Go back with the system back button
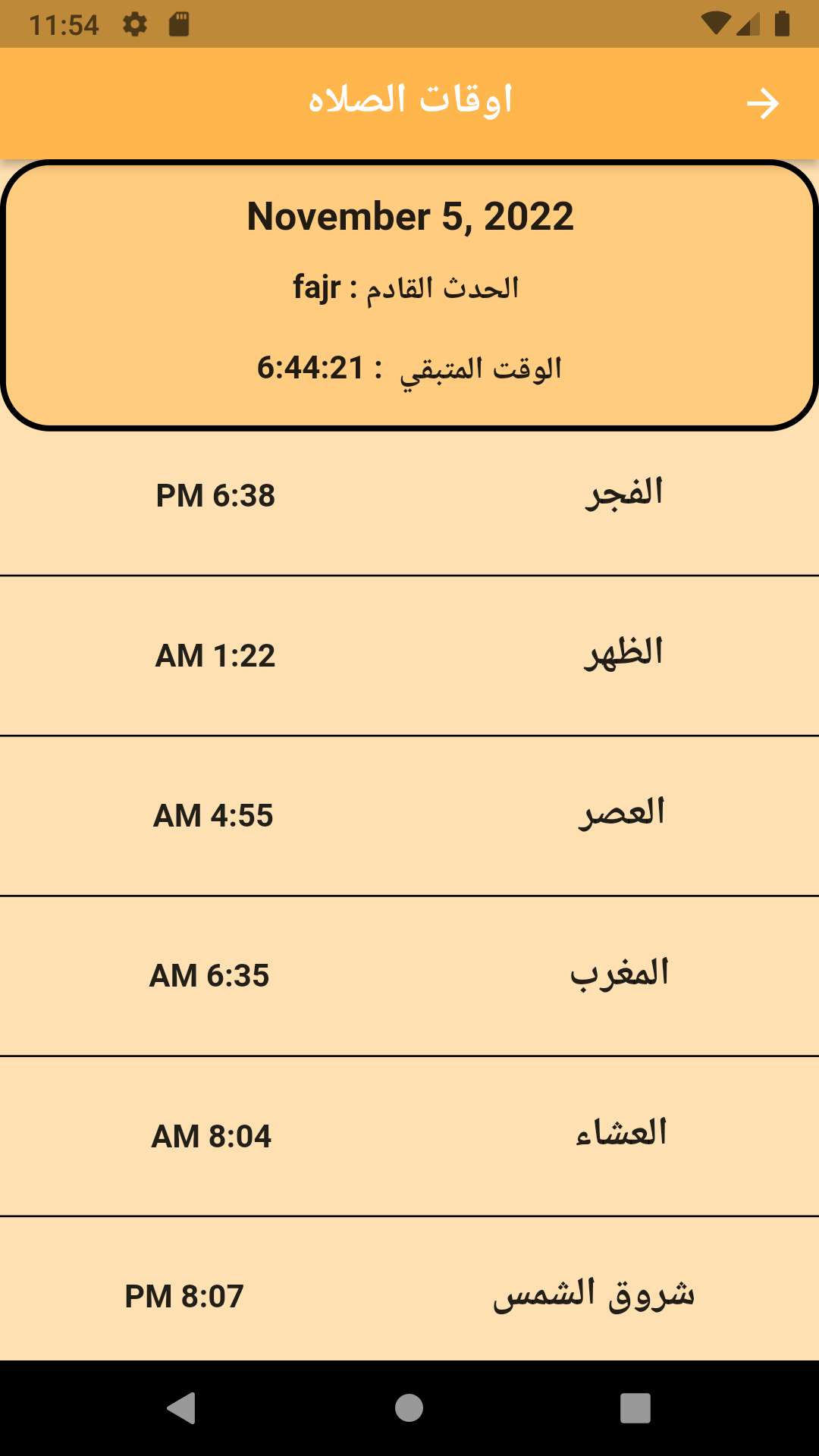Screen dimensions: 819x1456 [x=182, y=1408]
